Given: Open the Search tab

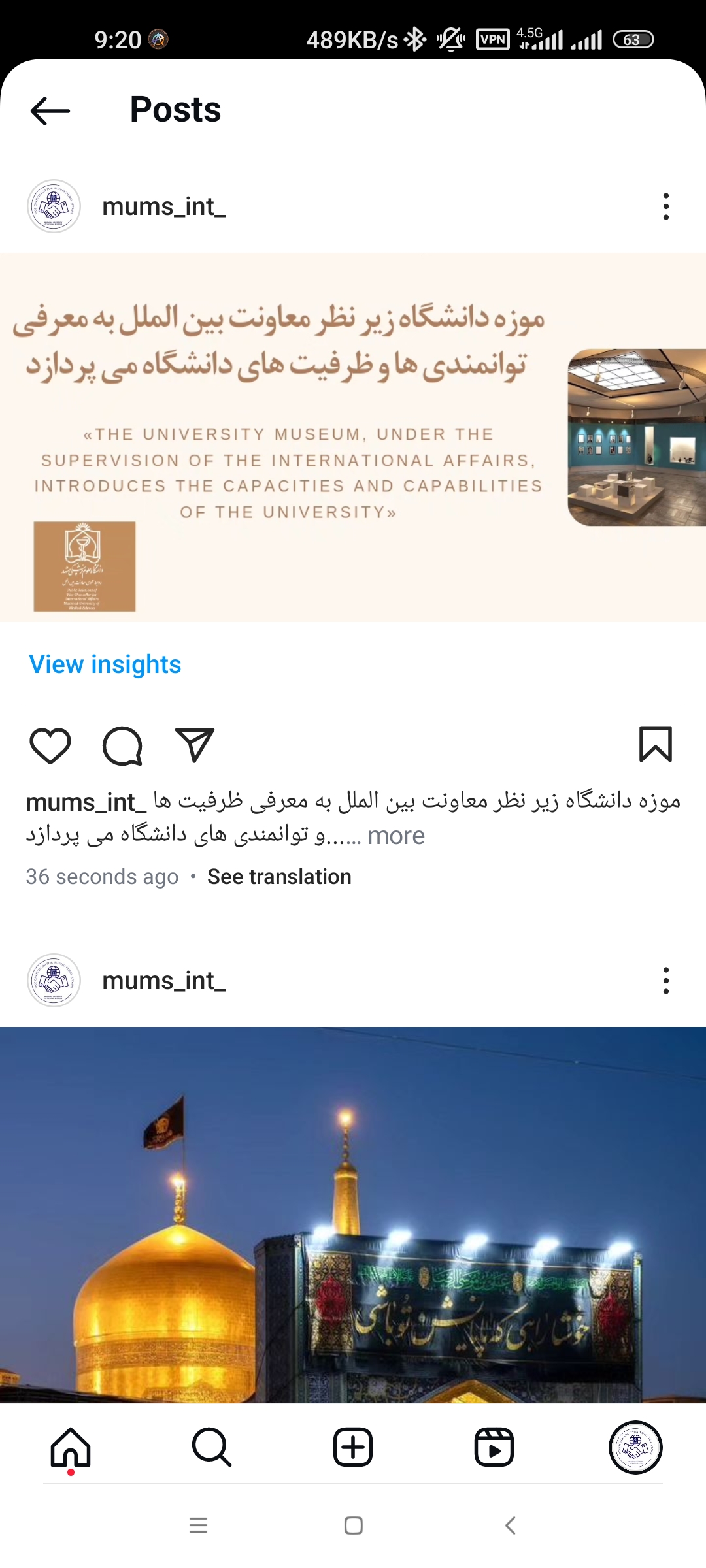Looking at the screenshot, I should (212, 1448).
